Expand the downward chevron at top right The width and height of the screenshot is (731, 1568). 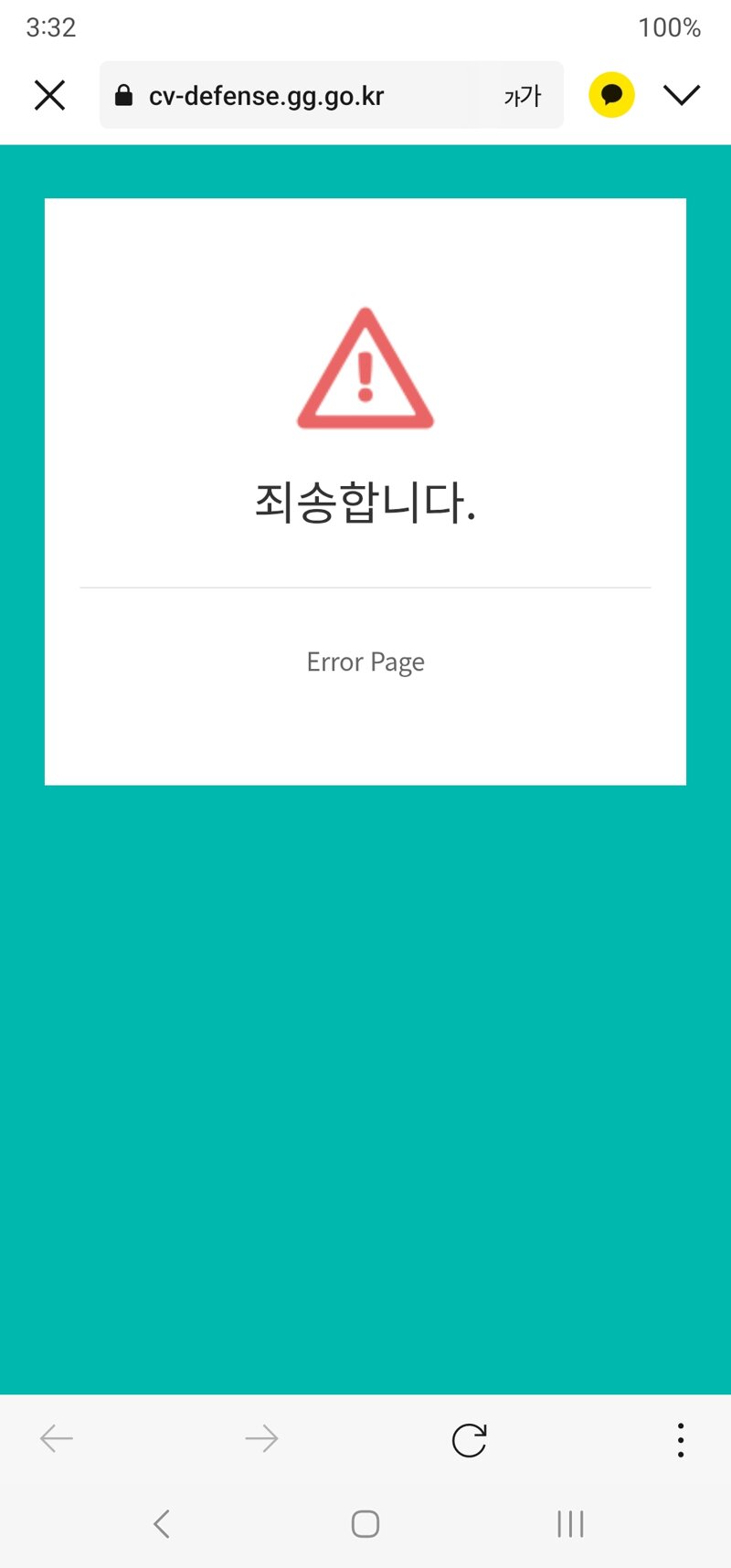tap(682, 95)
